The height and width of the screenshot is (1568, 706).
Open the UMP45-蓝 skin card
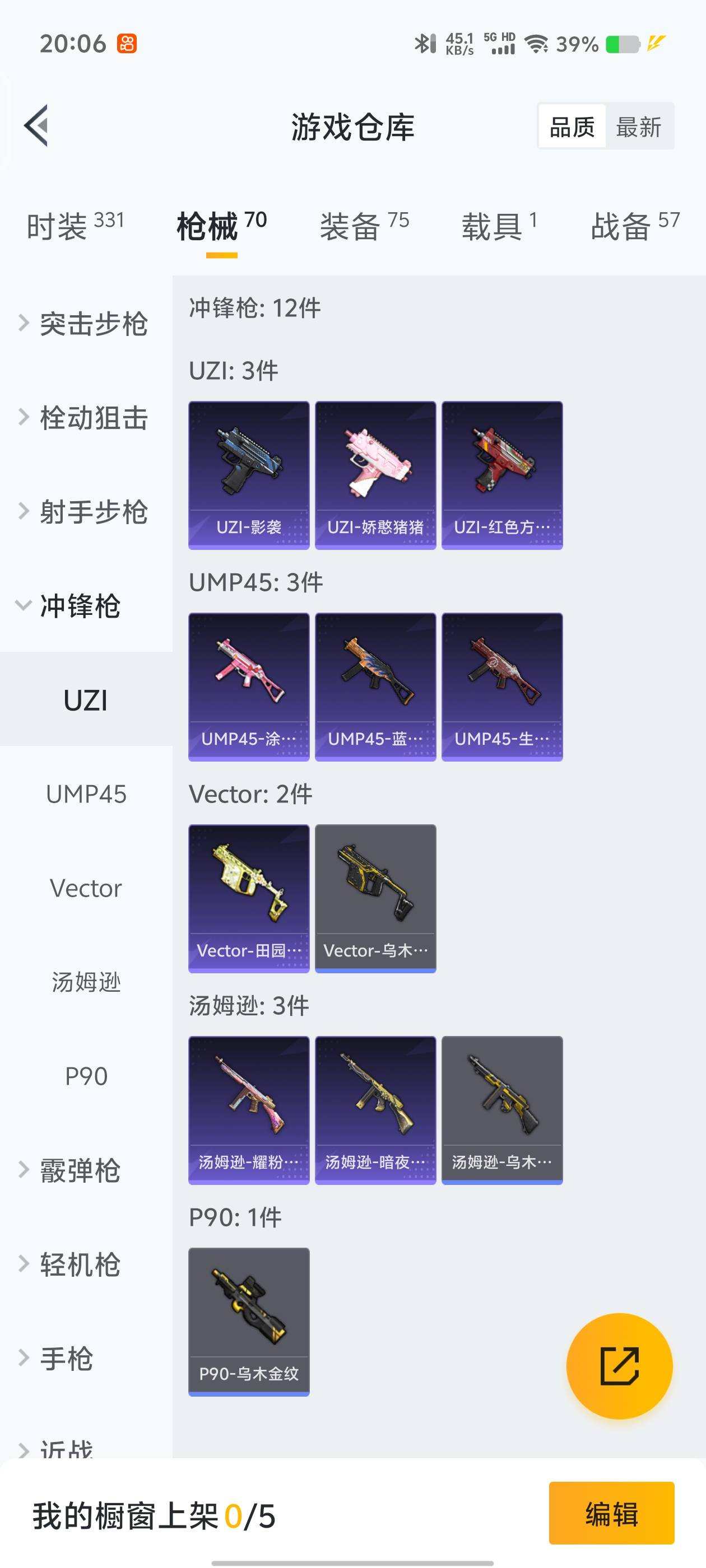click(x=375, y=687)
